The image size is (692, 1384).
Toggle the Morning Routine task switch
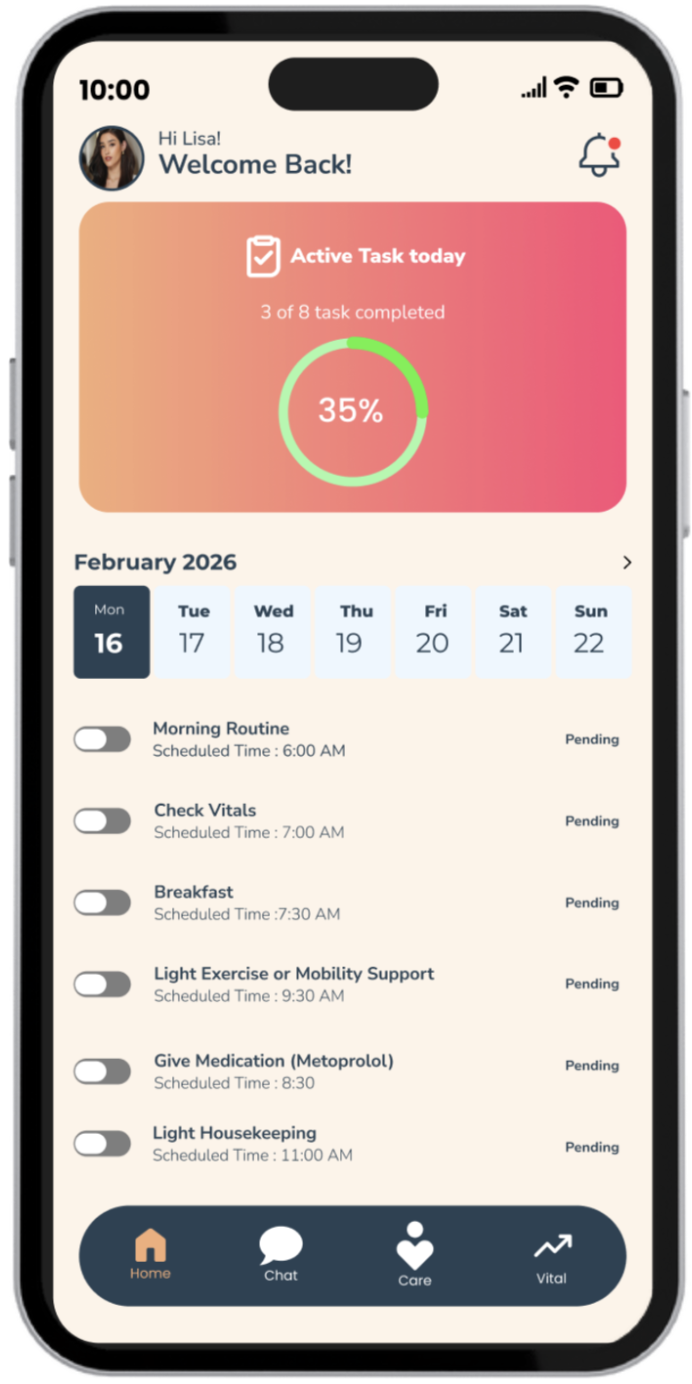(x=102, y=740)
